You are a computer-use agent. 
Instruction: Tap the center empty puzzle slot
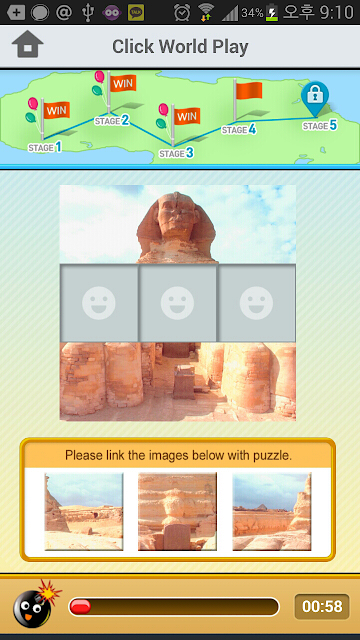click(x=178, y=303)
